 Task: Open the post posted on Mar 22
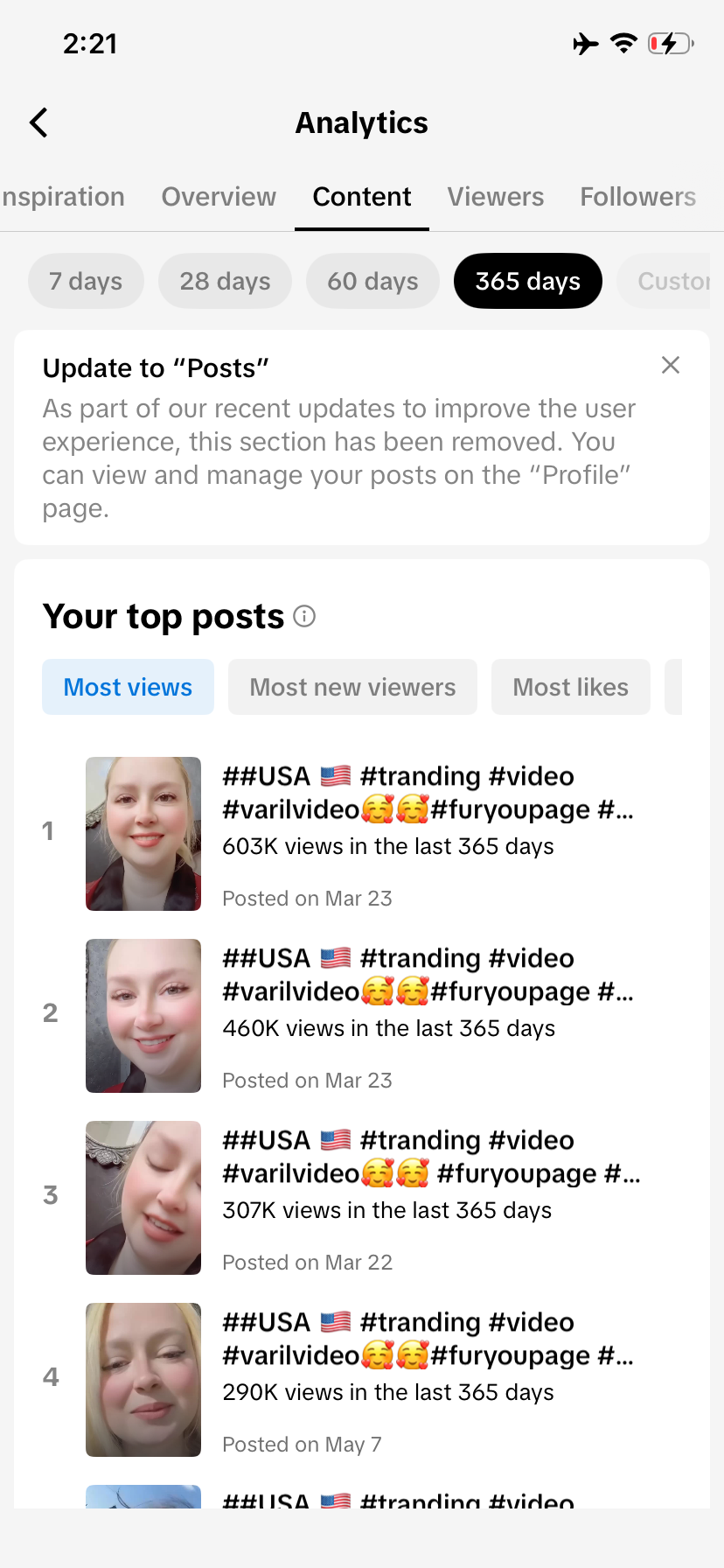point(362,1198)
